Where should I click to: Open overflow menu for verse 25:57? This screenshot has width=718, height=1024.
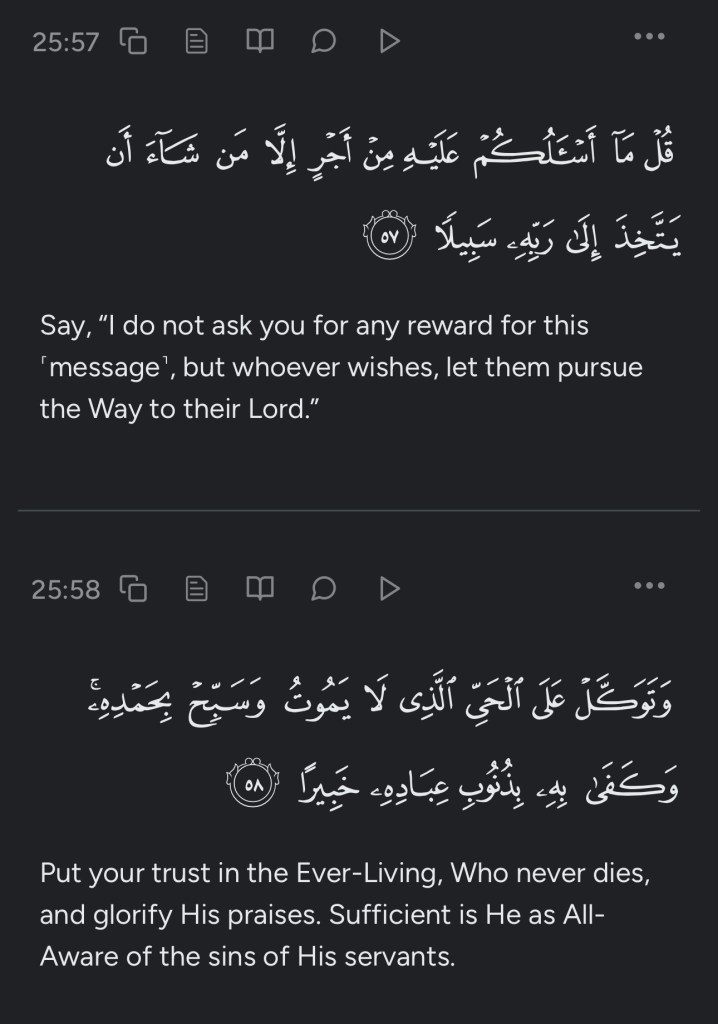[x=649, y=37]
